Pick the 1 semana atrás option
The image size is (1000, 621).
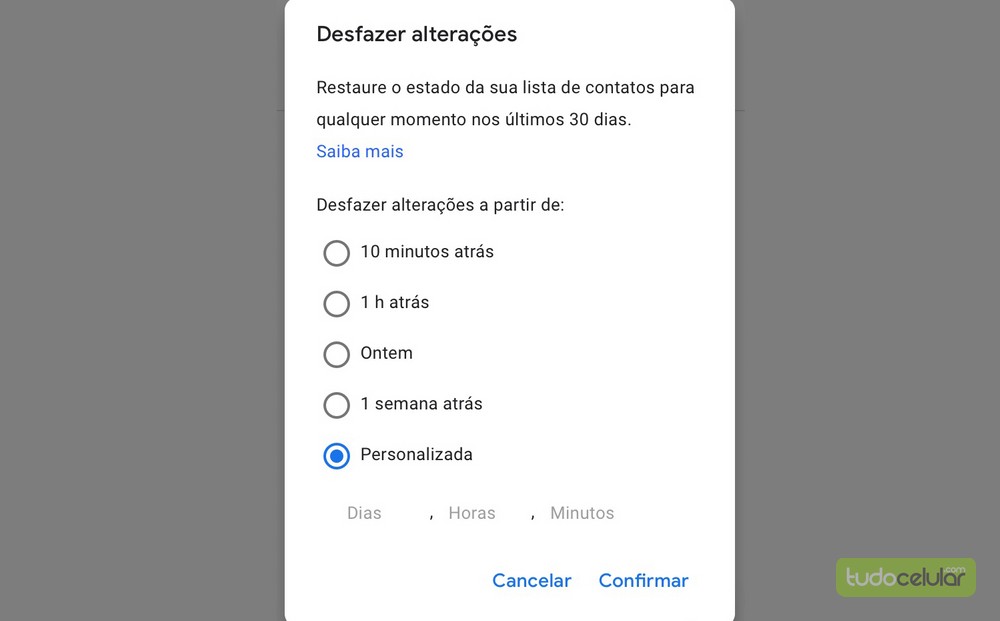(x=336, y=405)
